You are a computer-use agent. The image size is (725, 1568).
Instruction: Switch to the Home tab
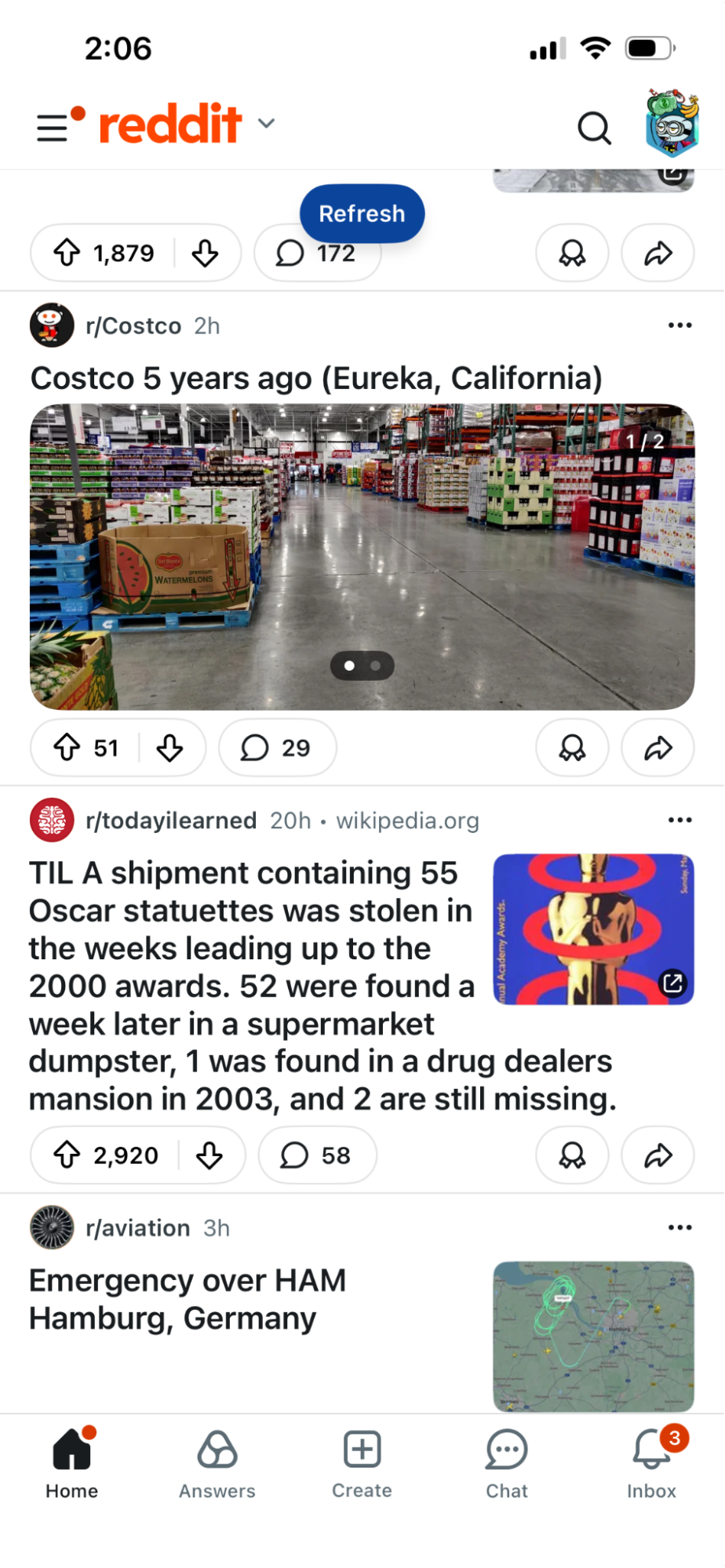71,1459
